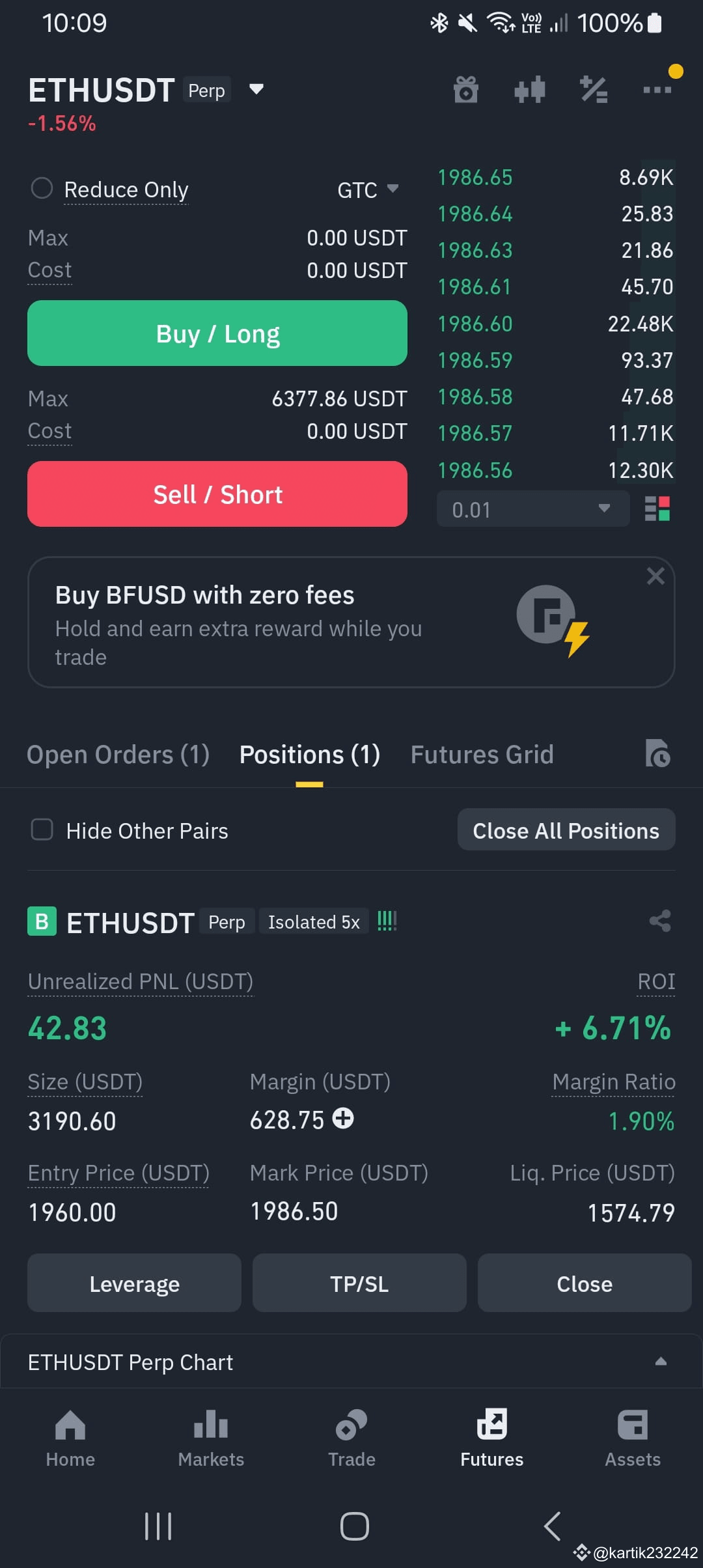Change order book display mode icon
The image size is (703, 1568).
[x=657, y=509]
